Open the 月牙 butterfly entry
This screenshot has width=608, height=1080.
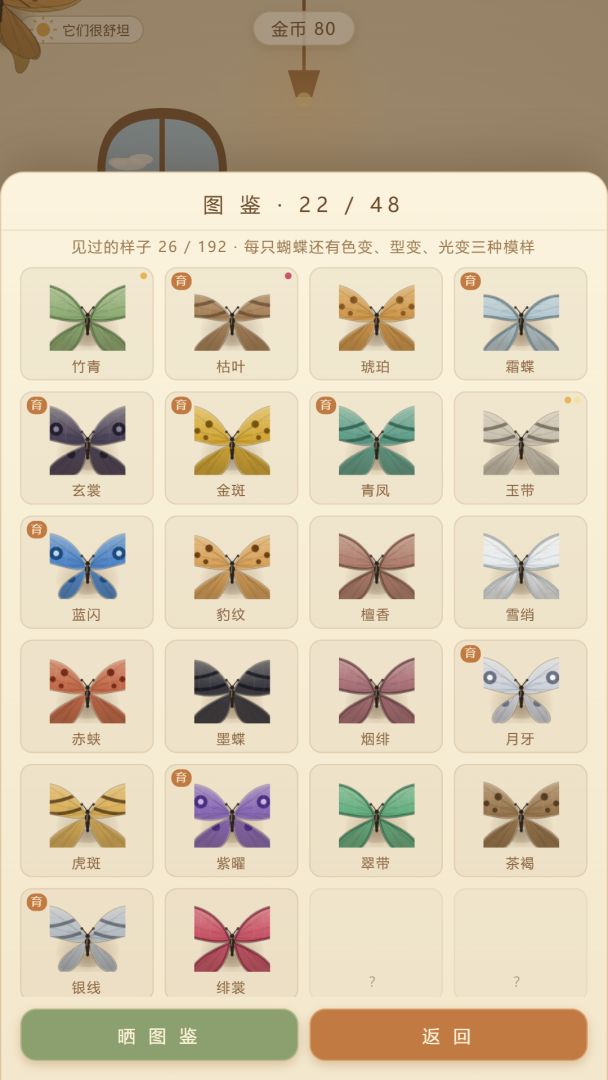[521, 696]
